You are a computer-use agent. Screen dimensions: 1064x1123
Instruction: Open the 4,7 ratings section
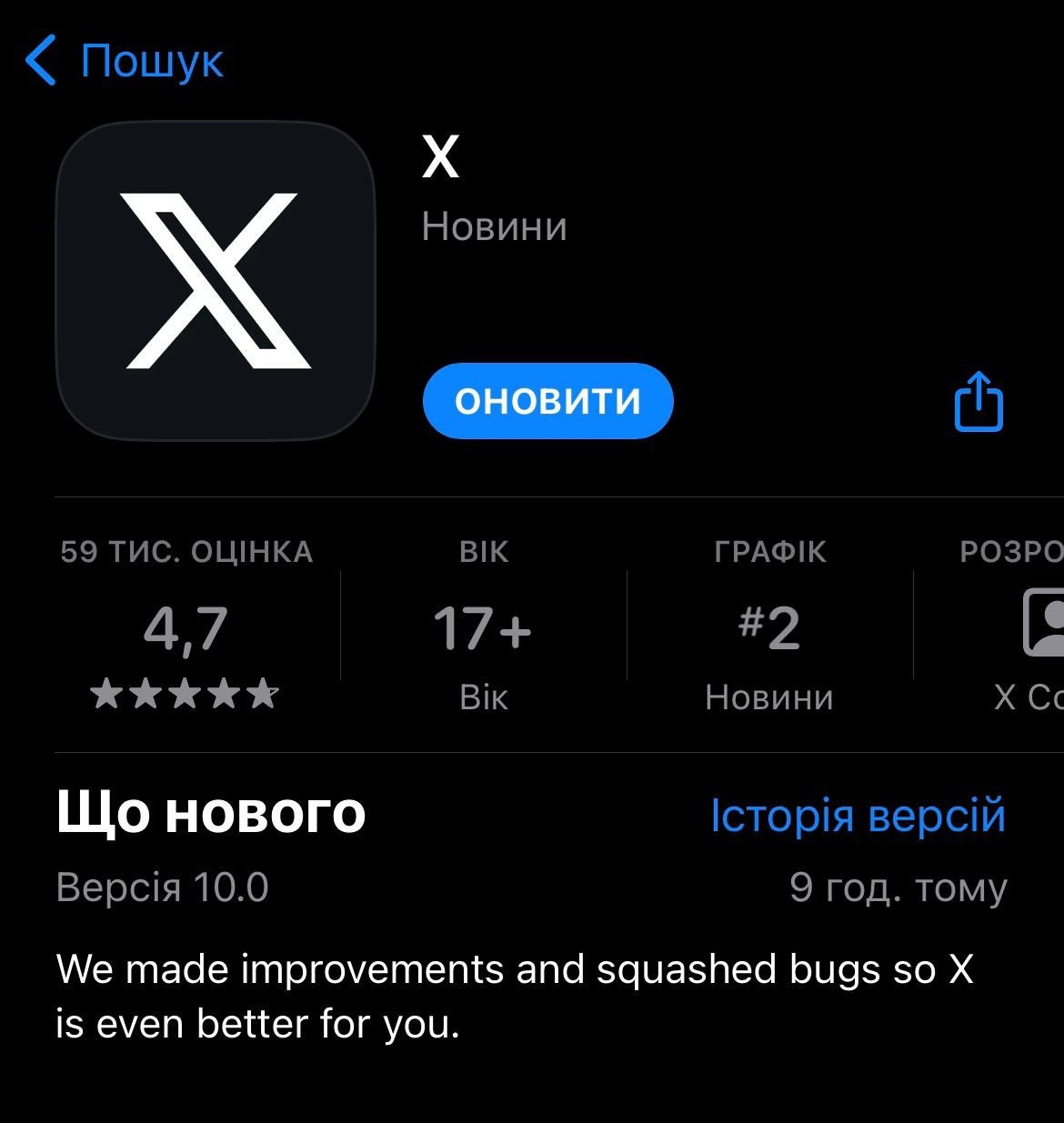pos(186,629)
